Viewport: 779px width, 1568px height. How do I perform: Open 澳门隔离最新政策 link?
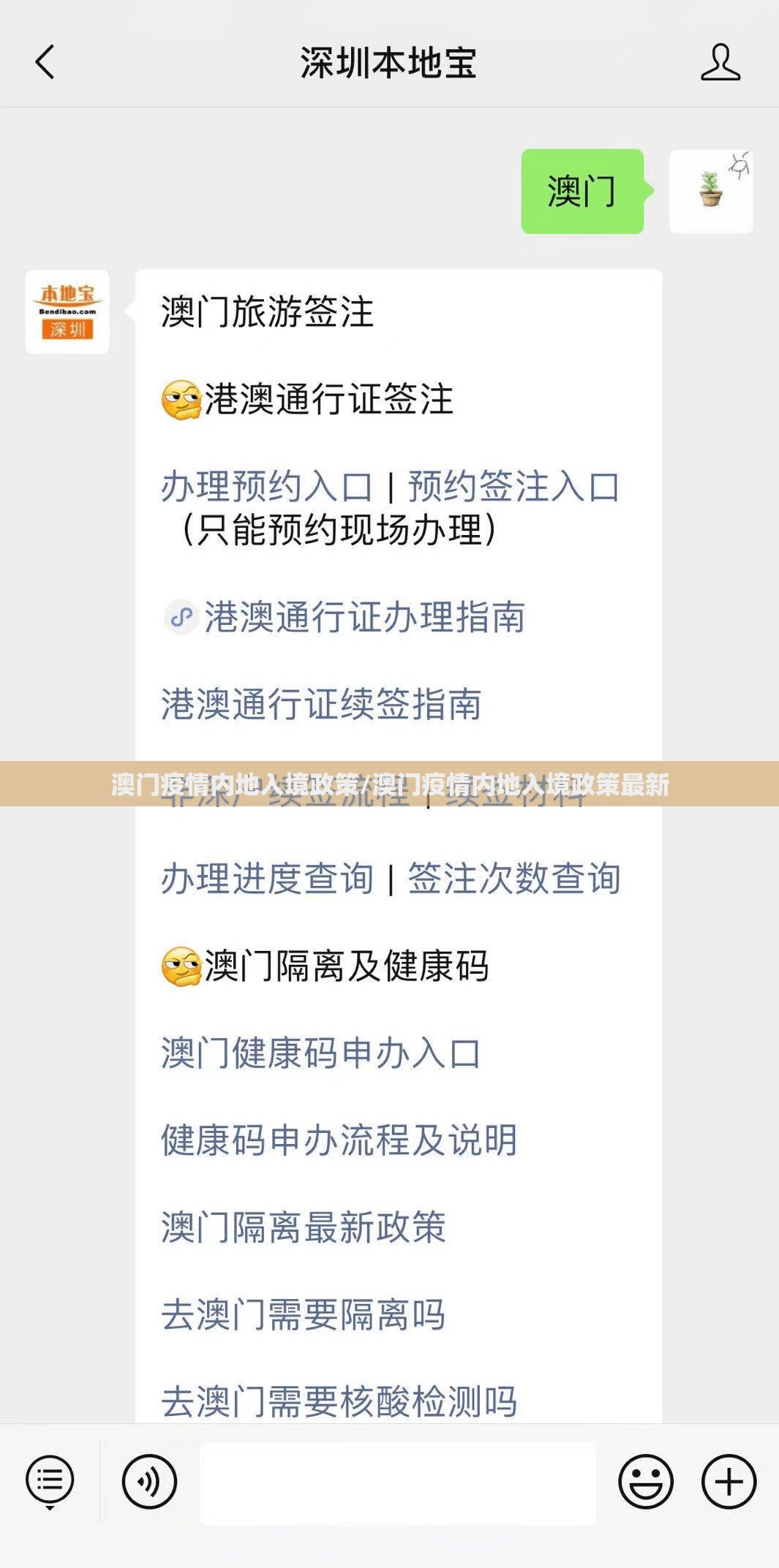tap(303, 1227)
